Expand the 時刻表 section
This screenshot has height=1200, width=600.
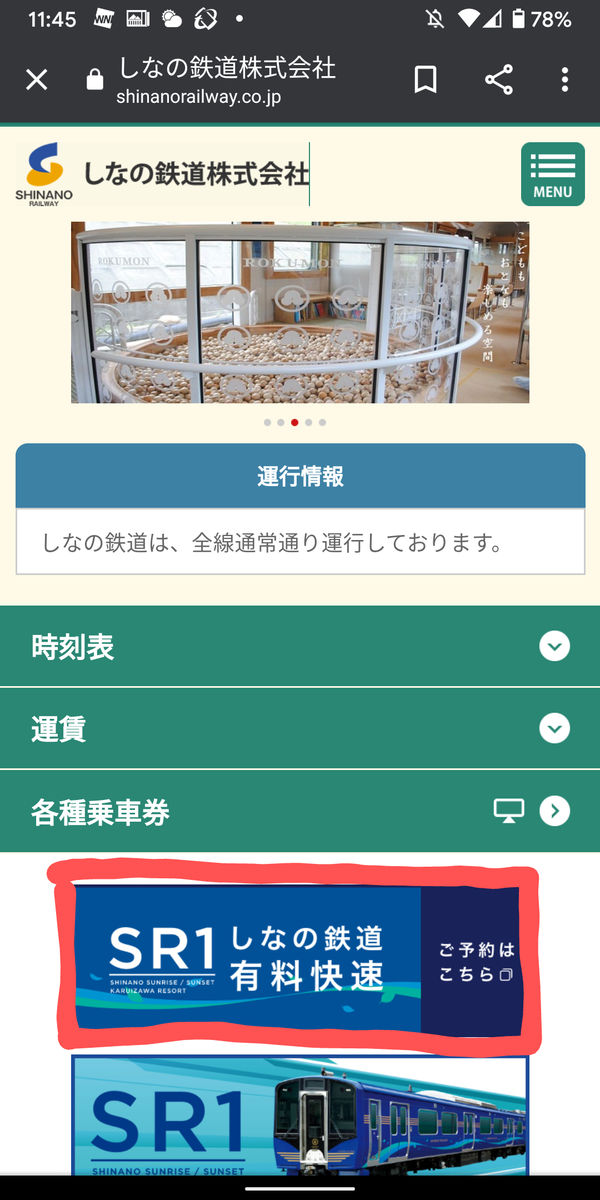[x=300, y=647]
